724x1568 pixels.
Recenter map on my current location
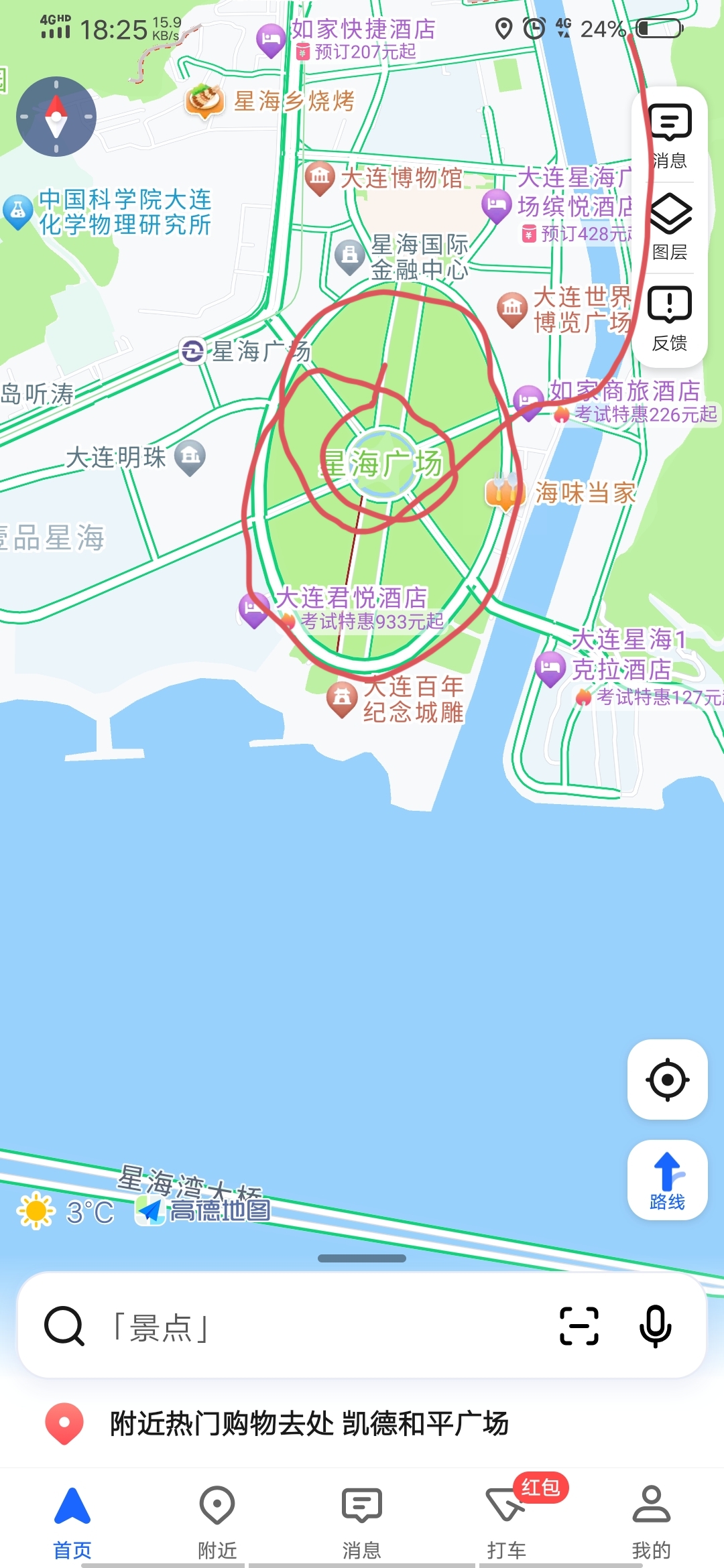[x=667, y=1080]
